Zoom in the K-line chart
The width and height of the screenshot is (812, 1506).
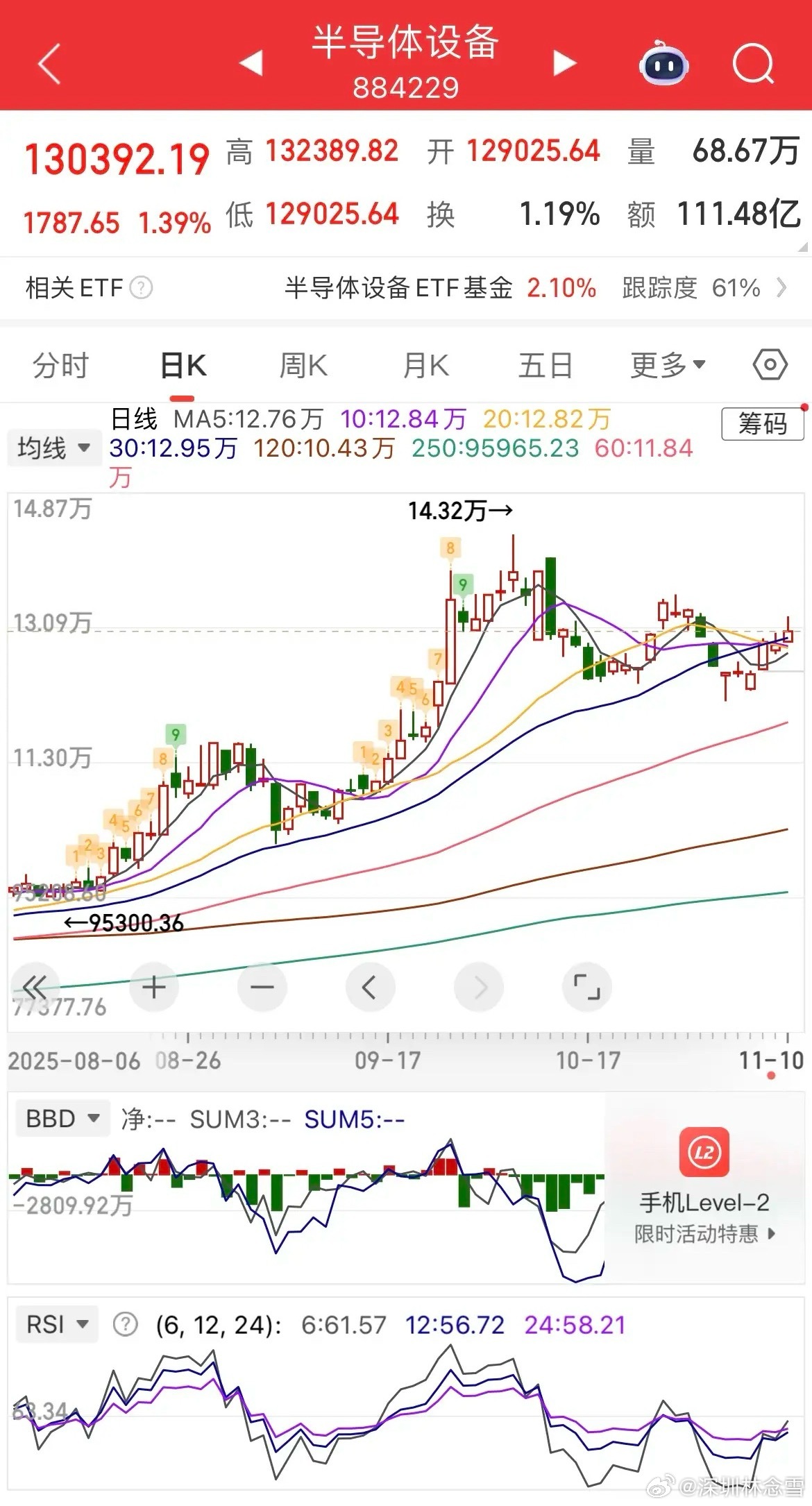(154, 987)
